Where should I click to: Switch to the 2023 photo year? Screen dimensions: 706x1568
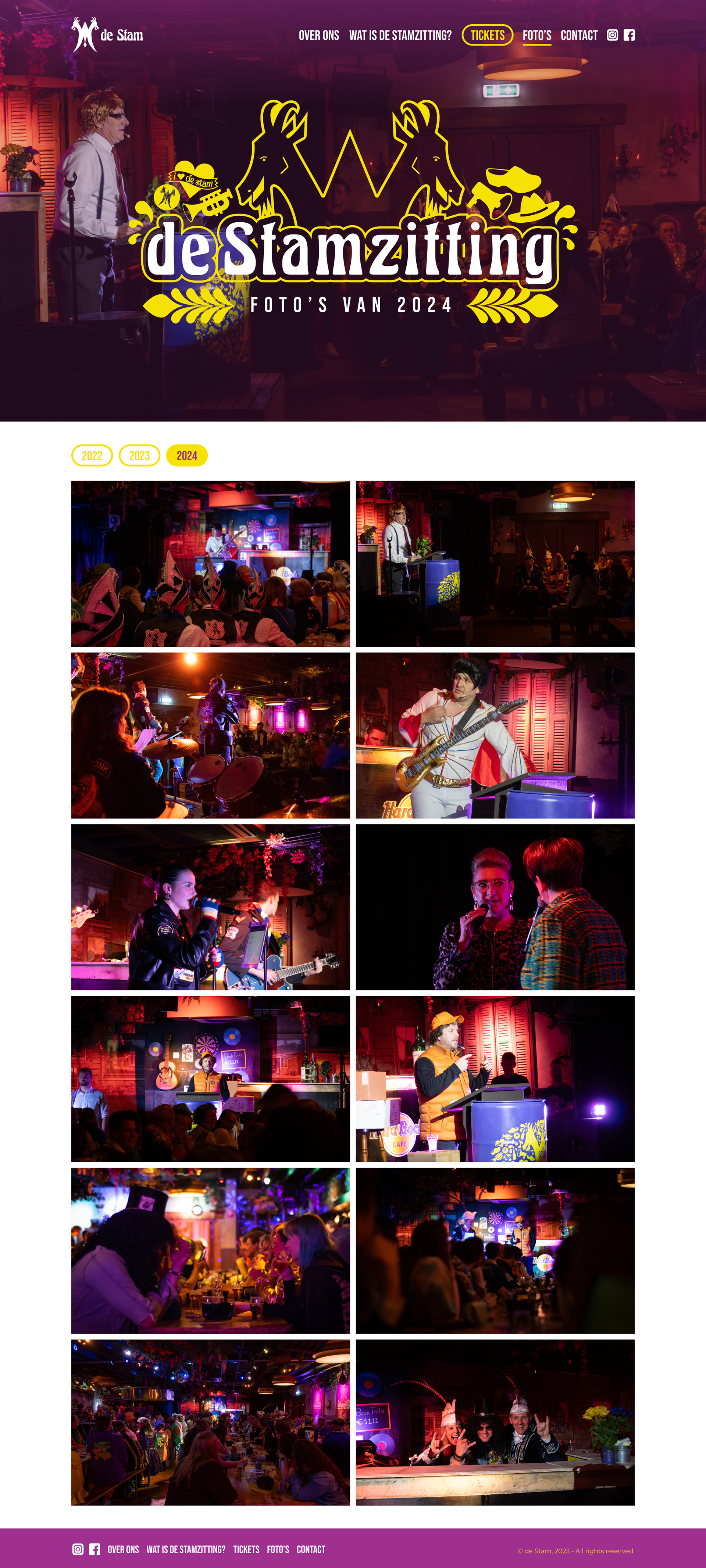(x=139, y=455)
